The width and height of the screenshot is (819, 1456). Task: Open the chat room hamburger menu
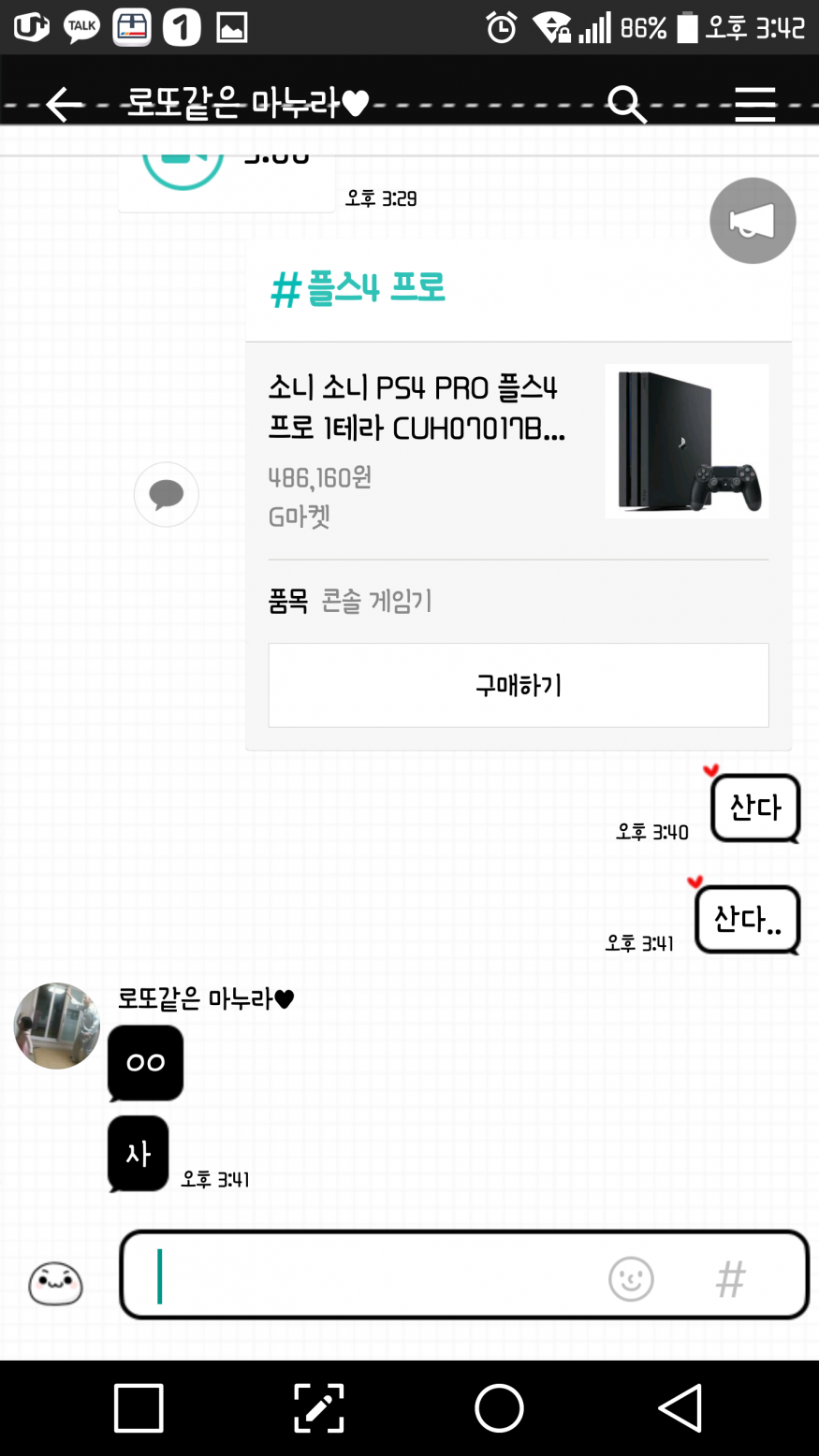coord(754,104)
